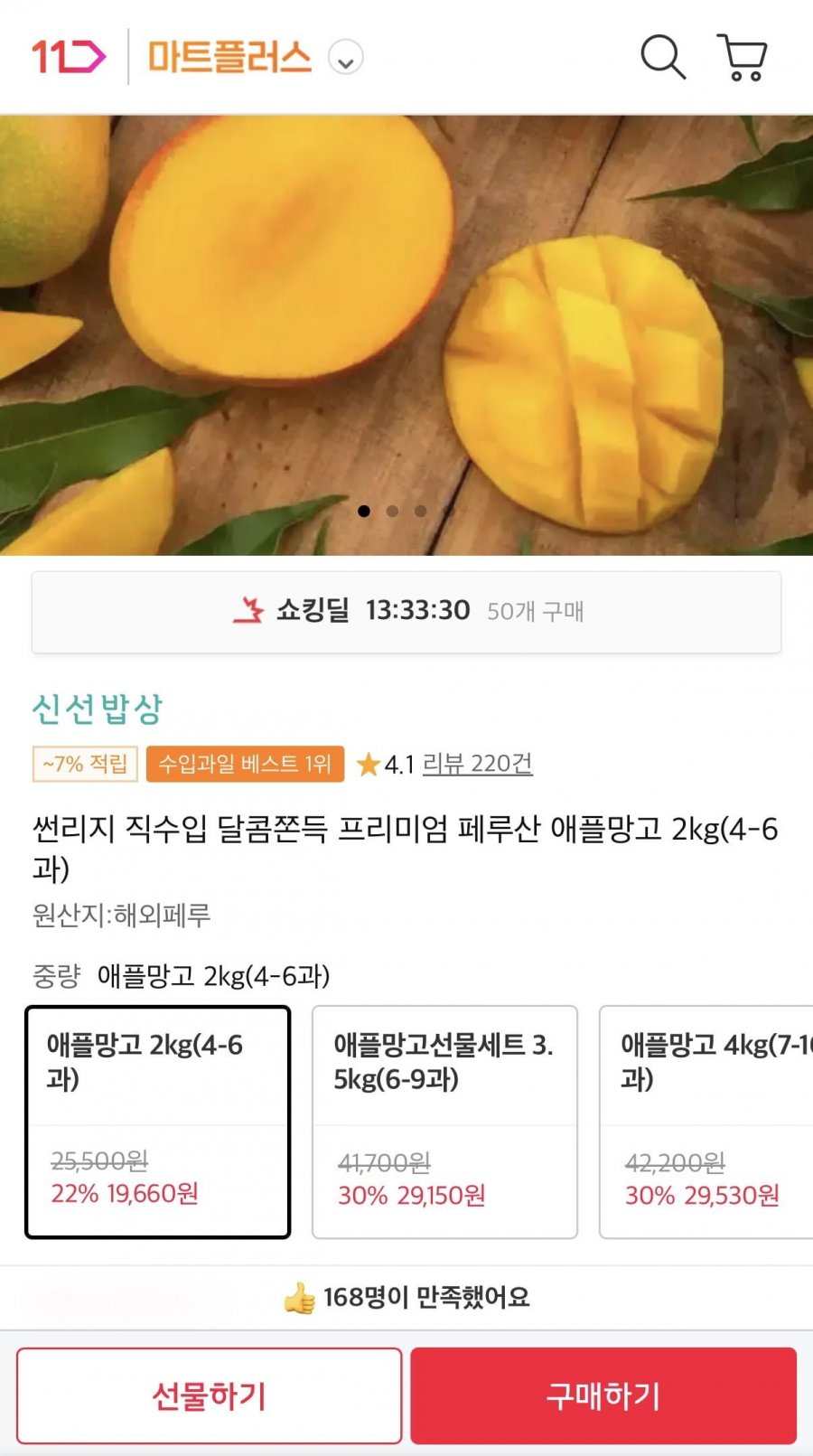
Task: Select the 애플망고 4kg option card
Action: click(706, 1122)
